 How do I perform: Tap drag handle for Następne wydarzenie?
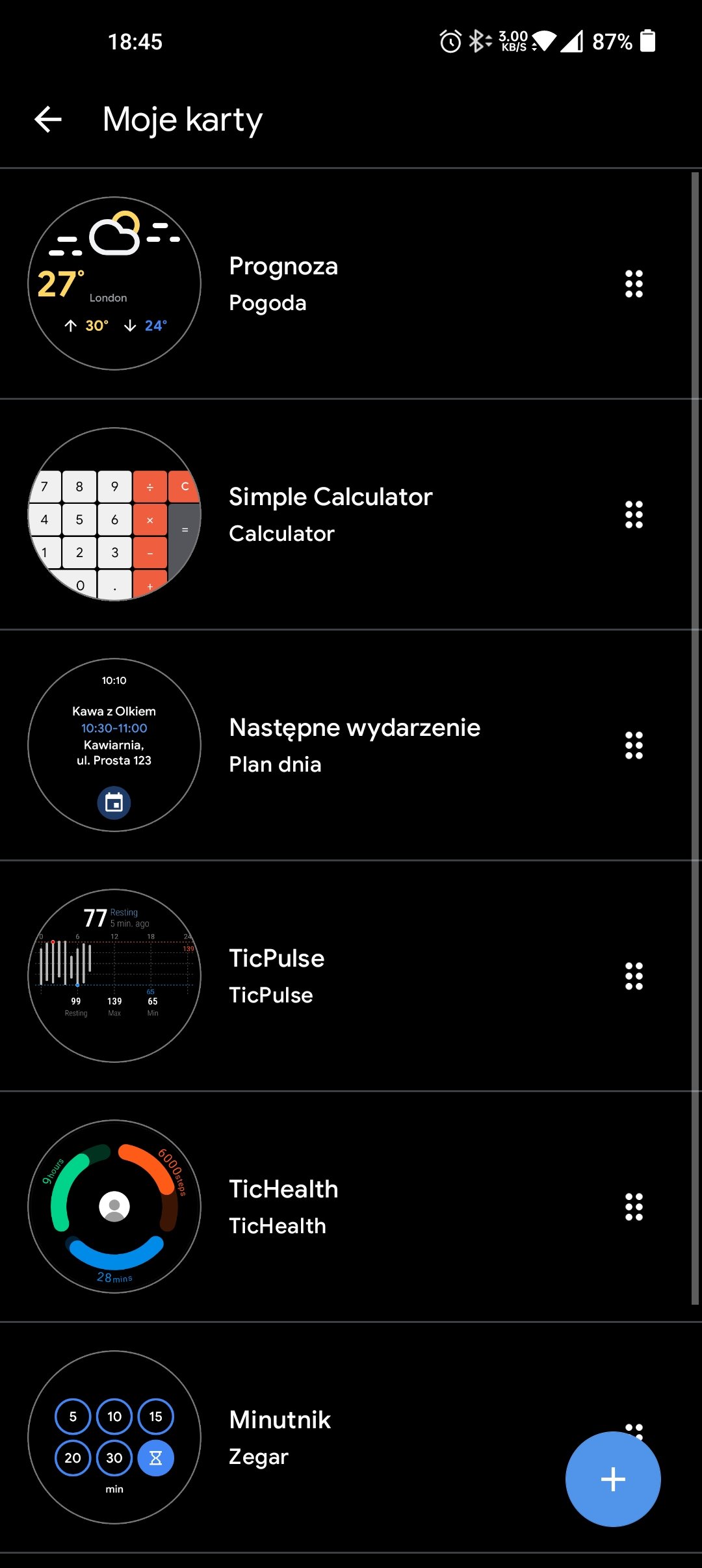click(634, 746)
